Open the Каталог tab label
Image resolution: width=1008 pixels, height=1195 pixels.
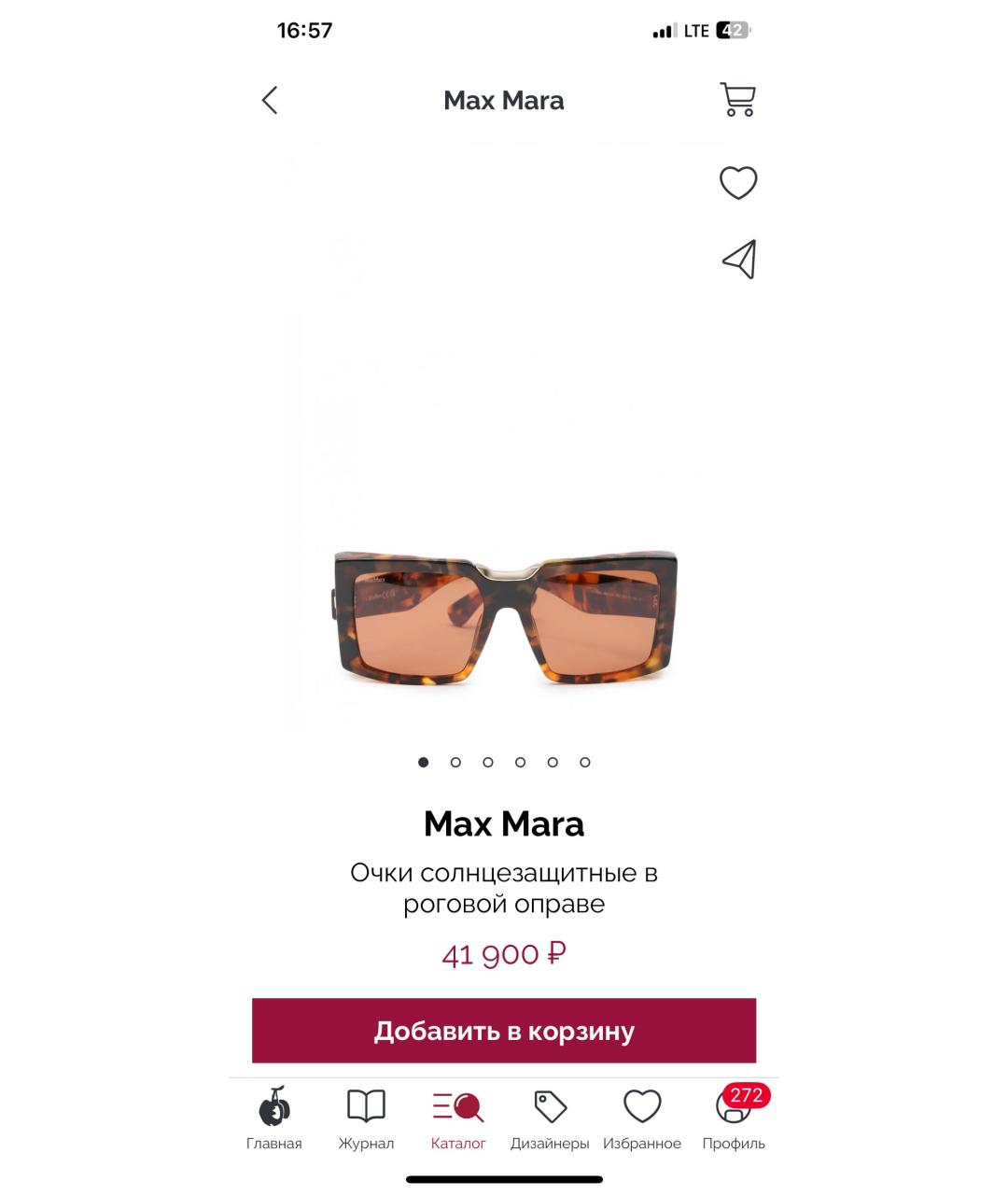click(457, 1143)
